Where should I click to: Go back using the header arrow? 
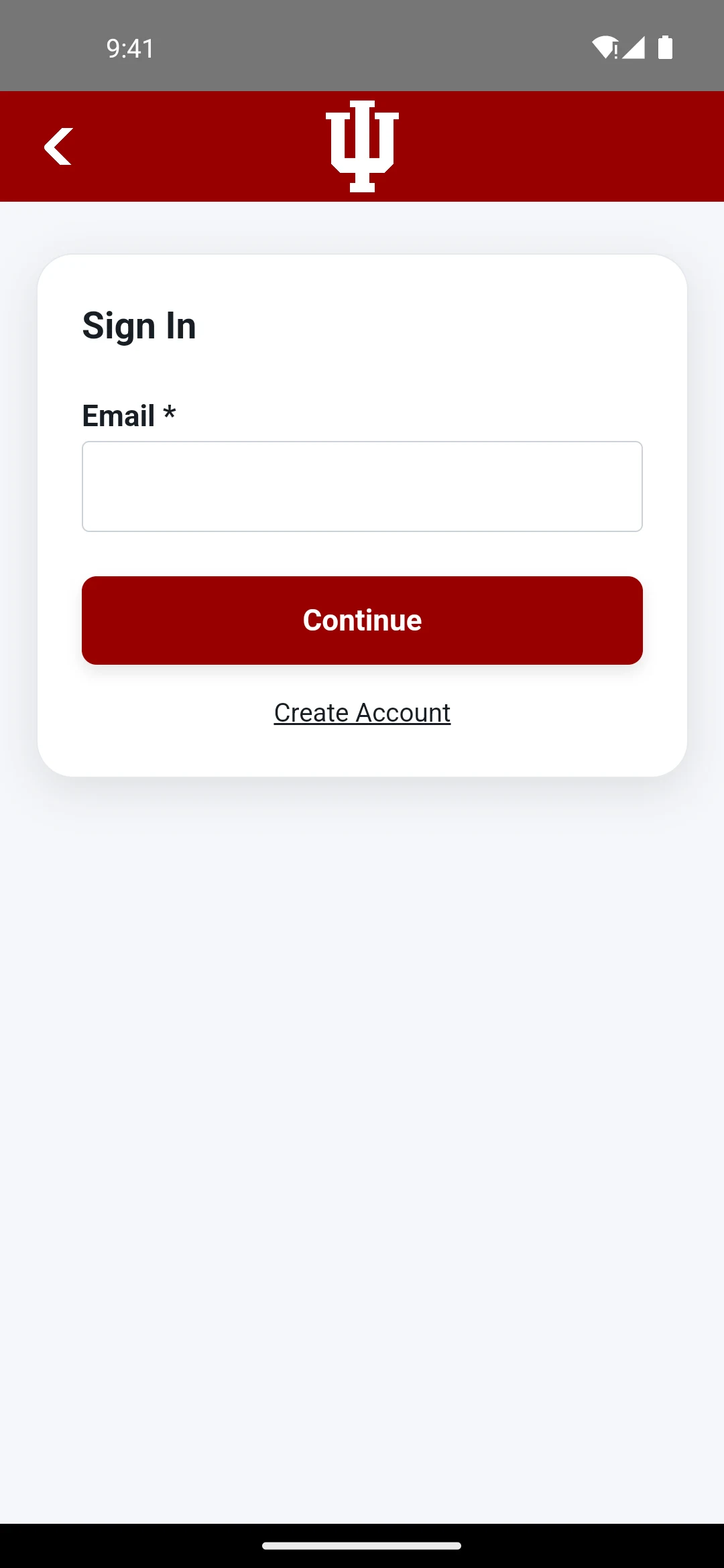point(58,146)
